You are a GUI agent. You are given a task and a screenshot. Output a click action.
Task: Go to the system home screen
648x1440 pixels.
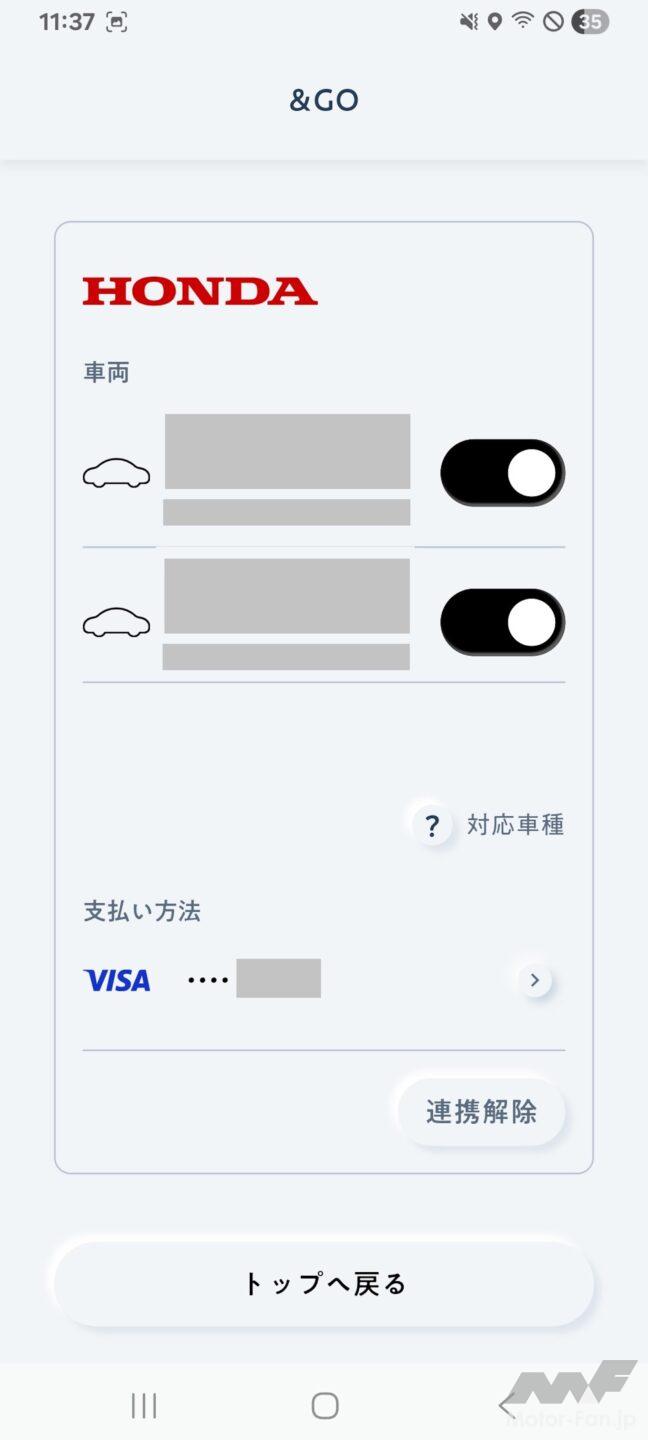(x=324, y=1405)
